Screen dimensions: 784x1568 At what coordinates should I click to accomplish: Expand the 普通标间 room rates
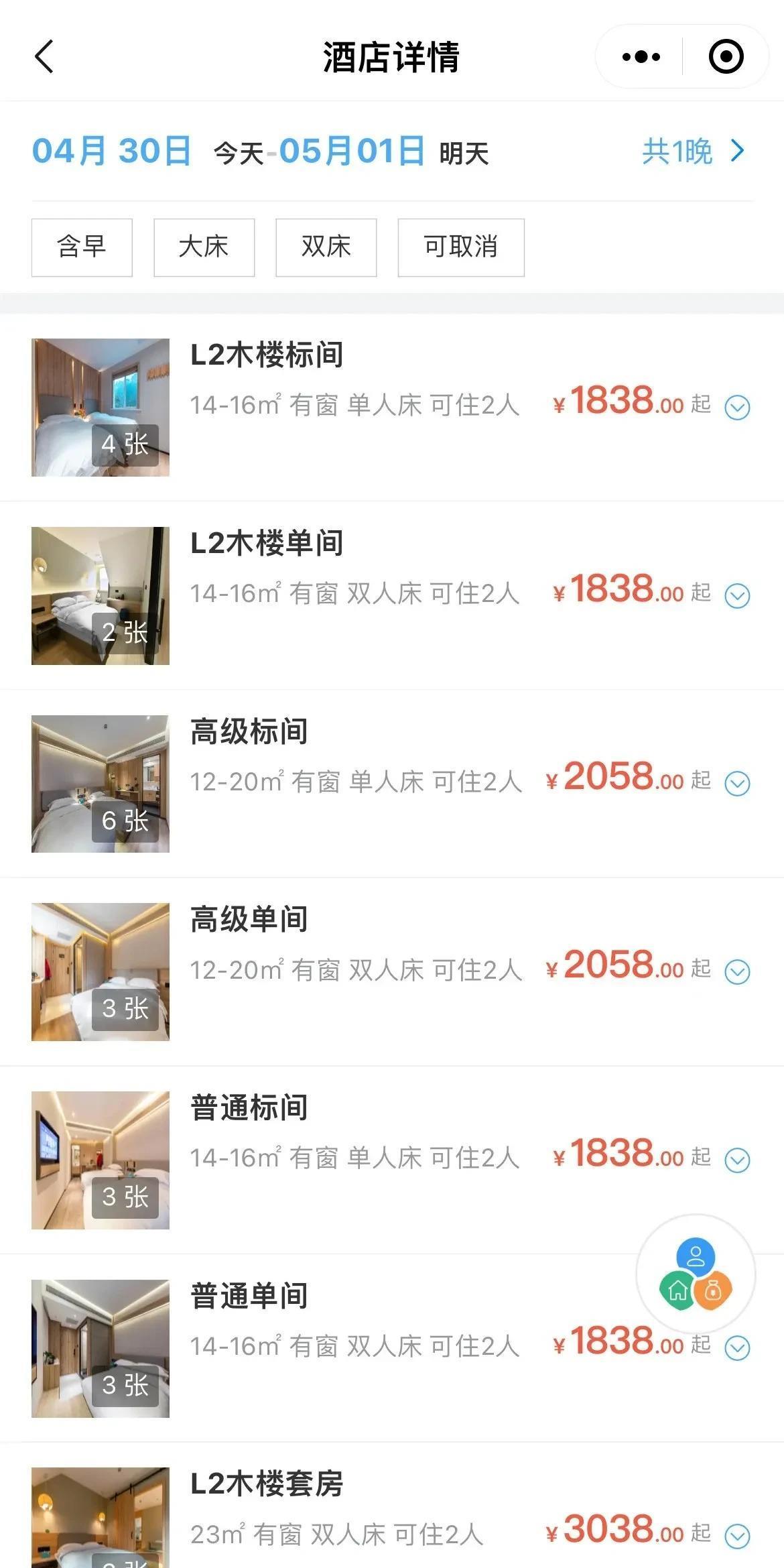coord(737,1160)
